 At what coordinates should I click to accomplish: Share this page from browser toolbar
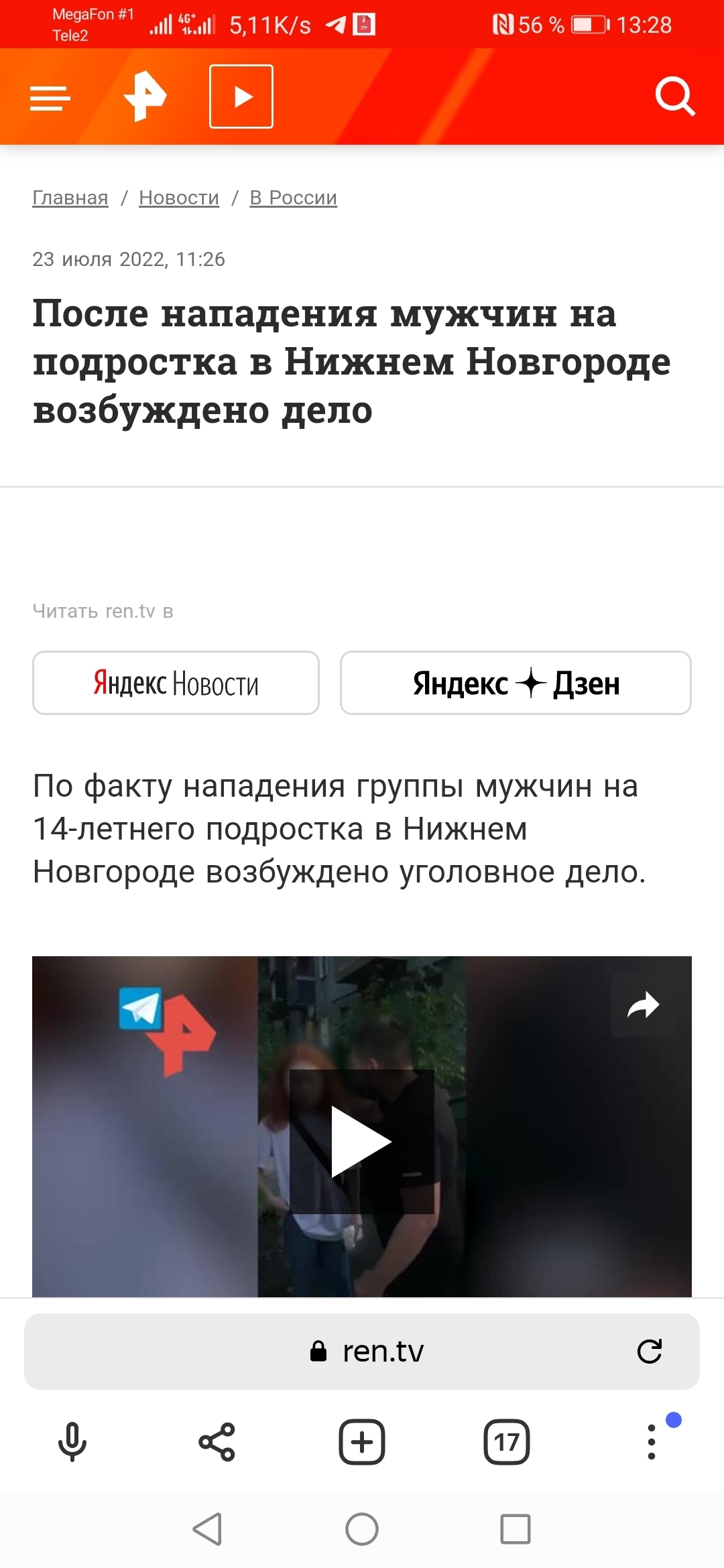217,1441
